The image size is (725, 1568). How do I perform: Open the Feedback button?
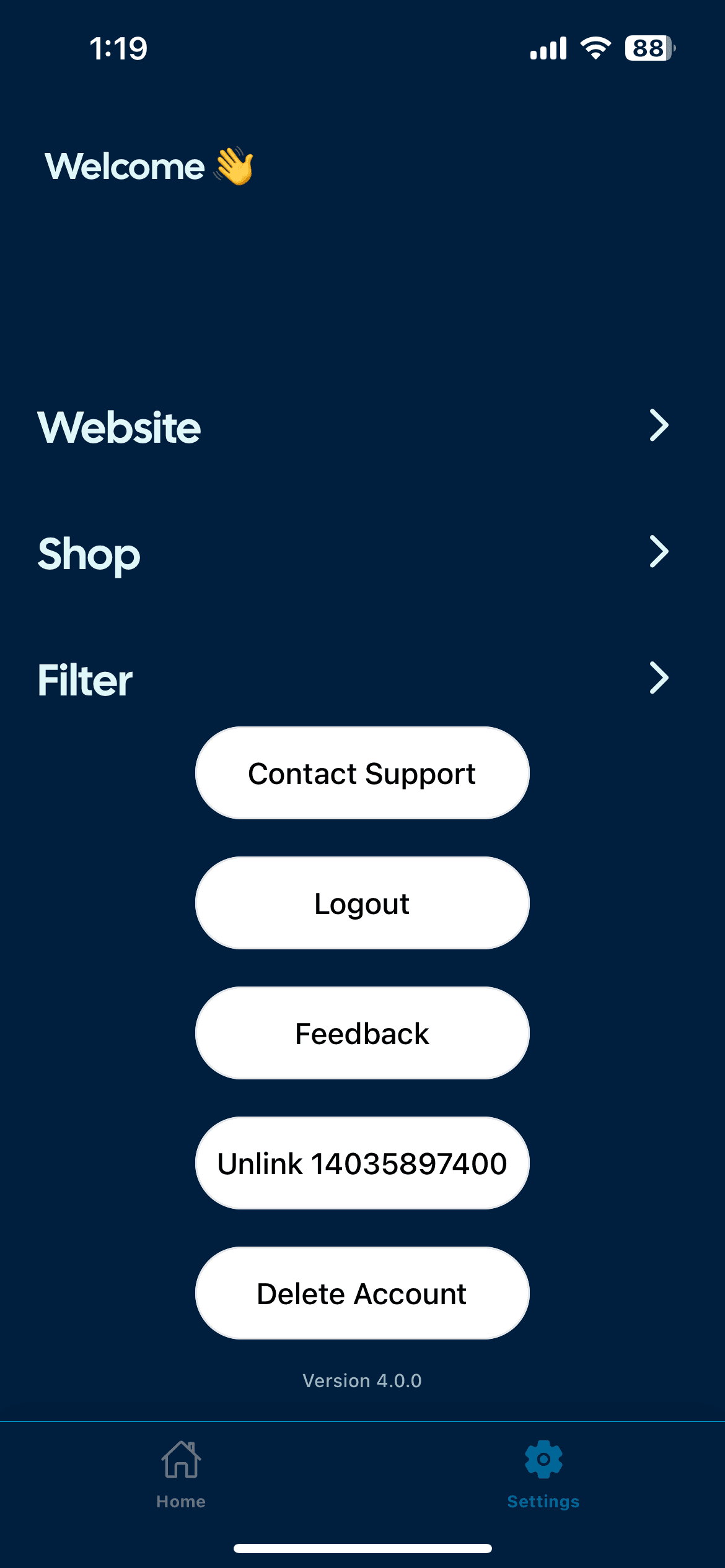[x=362, y=1034]
